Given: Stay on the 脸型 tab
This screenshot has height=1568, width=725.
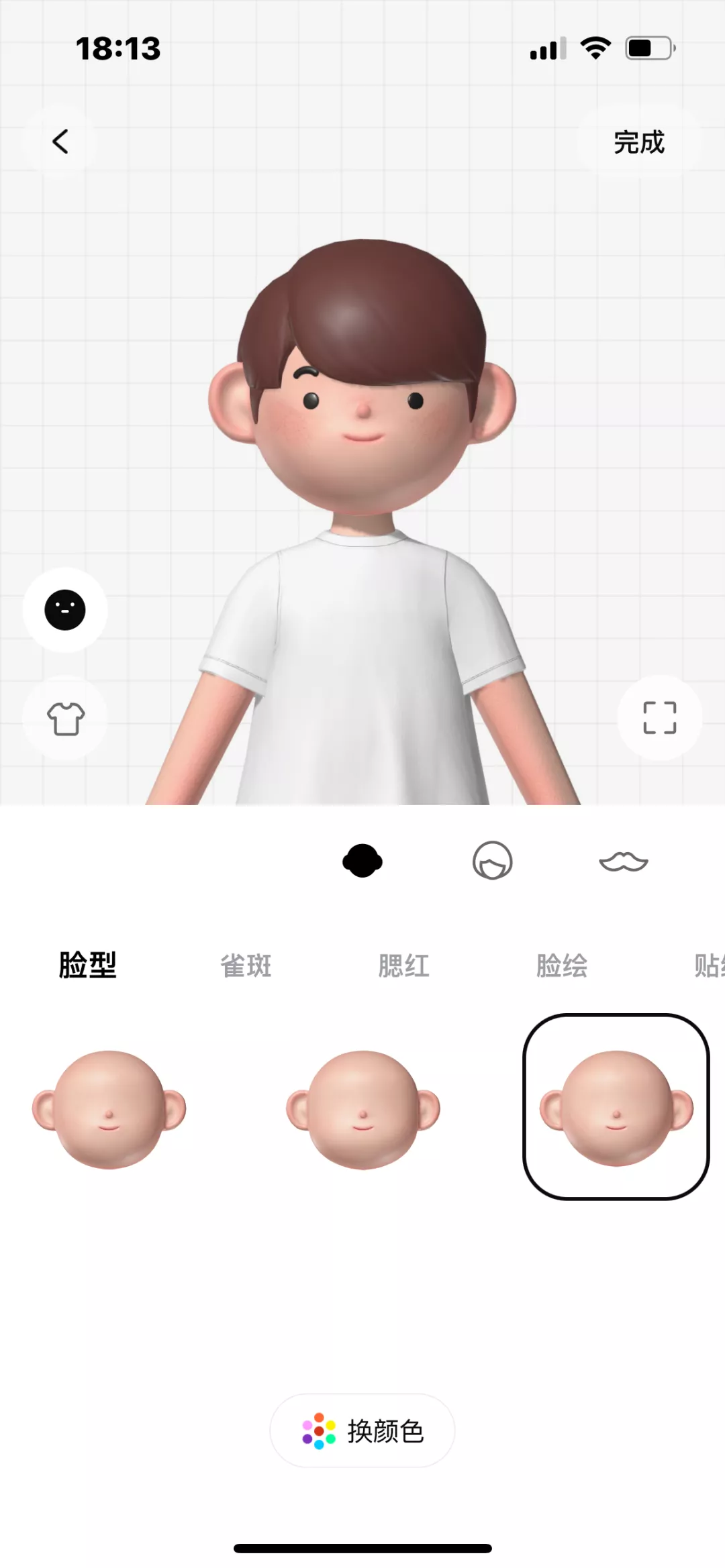Looking at the screenshot, I should (x=88, y=965).
